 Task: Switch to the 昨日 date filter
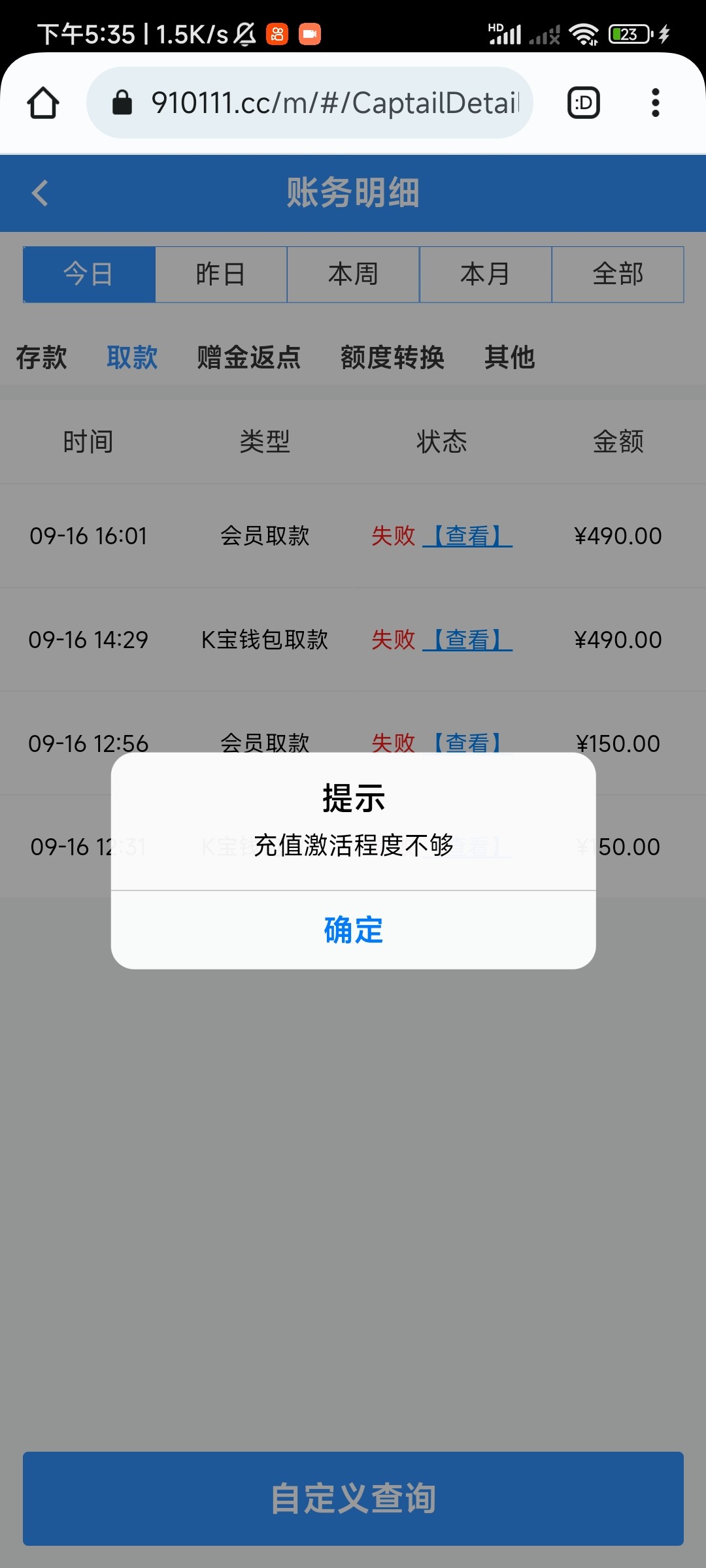[x=221, y=274]
